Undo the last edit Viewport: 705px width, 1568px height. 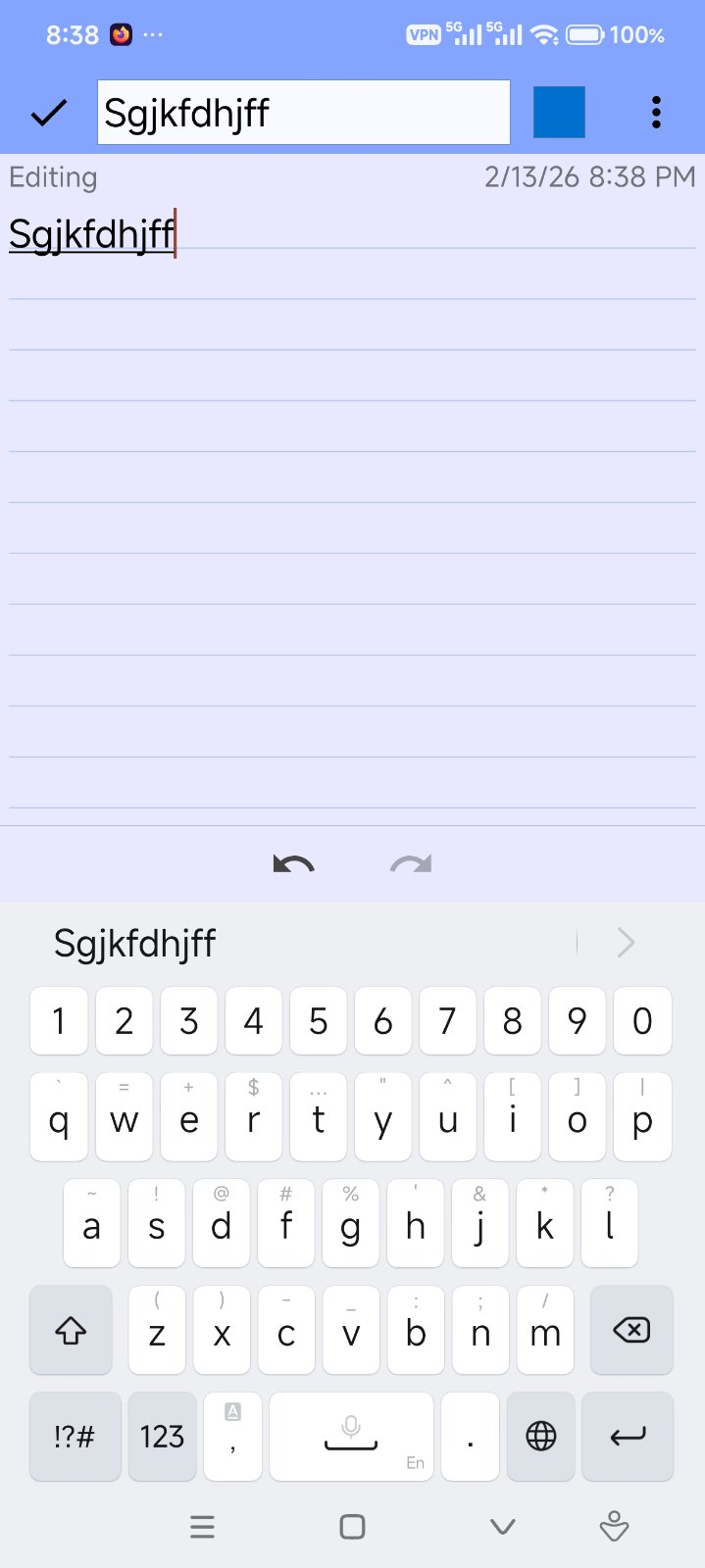(x=293, y=864)
